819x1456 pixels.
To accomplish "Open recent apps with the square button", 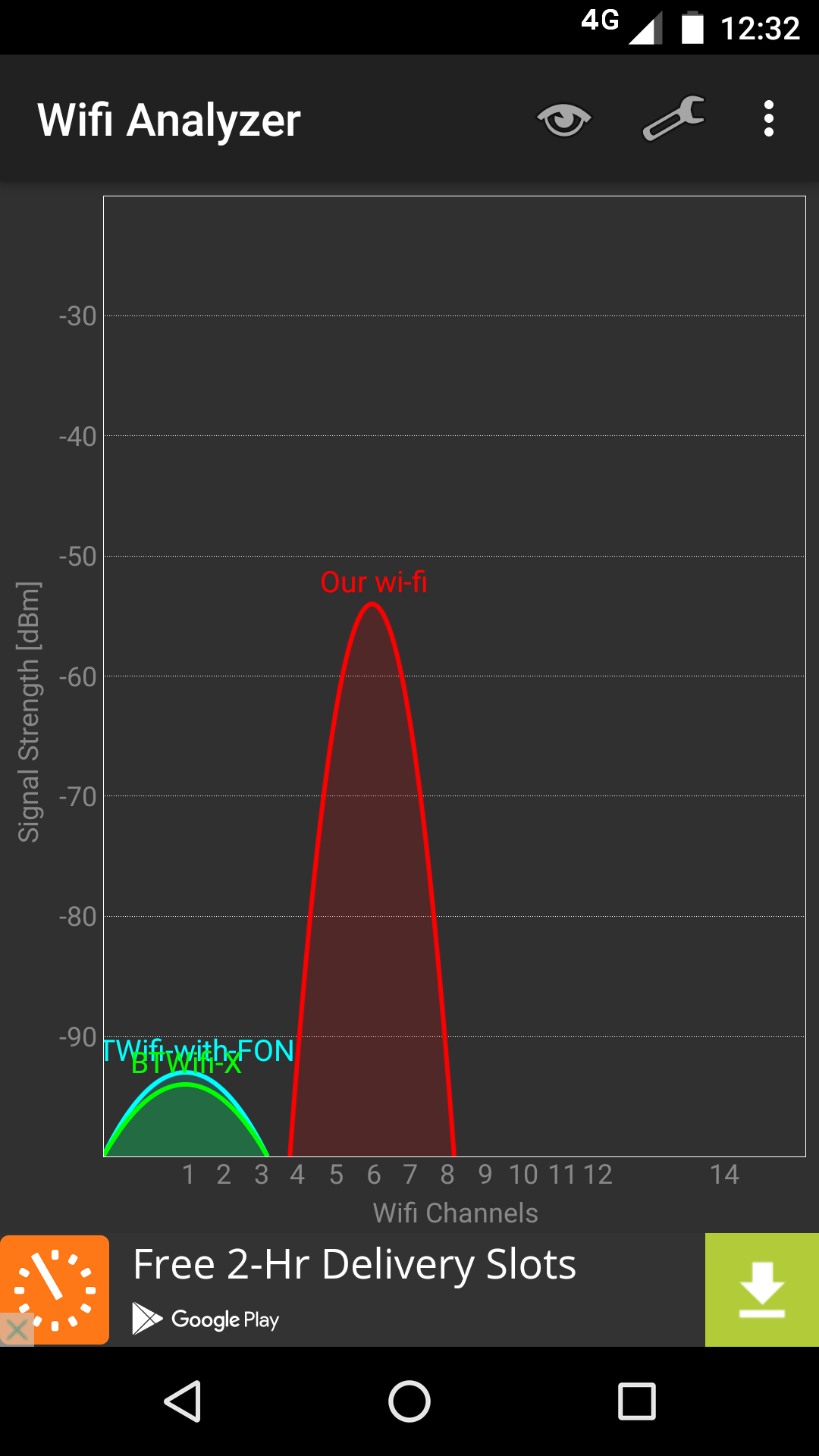I will (637, 1401).
